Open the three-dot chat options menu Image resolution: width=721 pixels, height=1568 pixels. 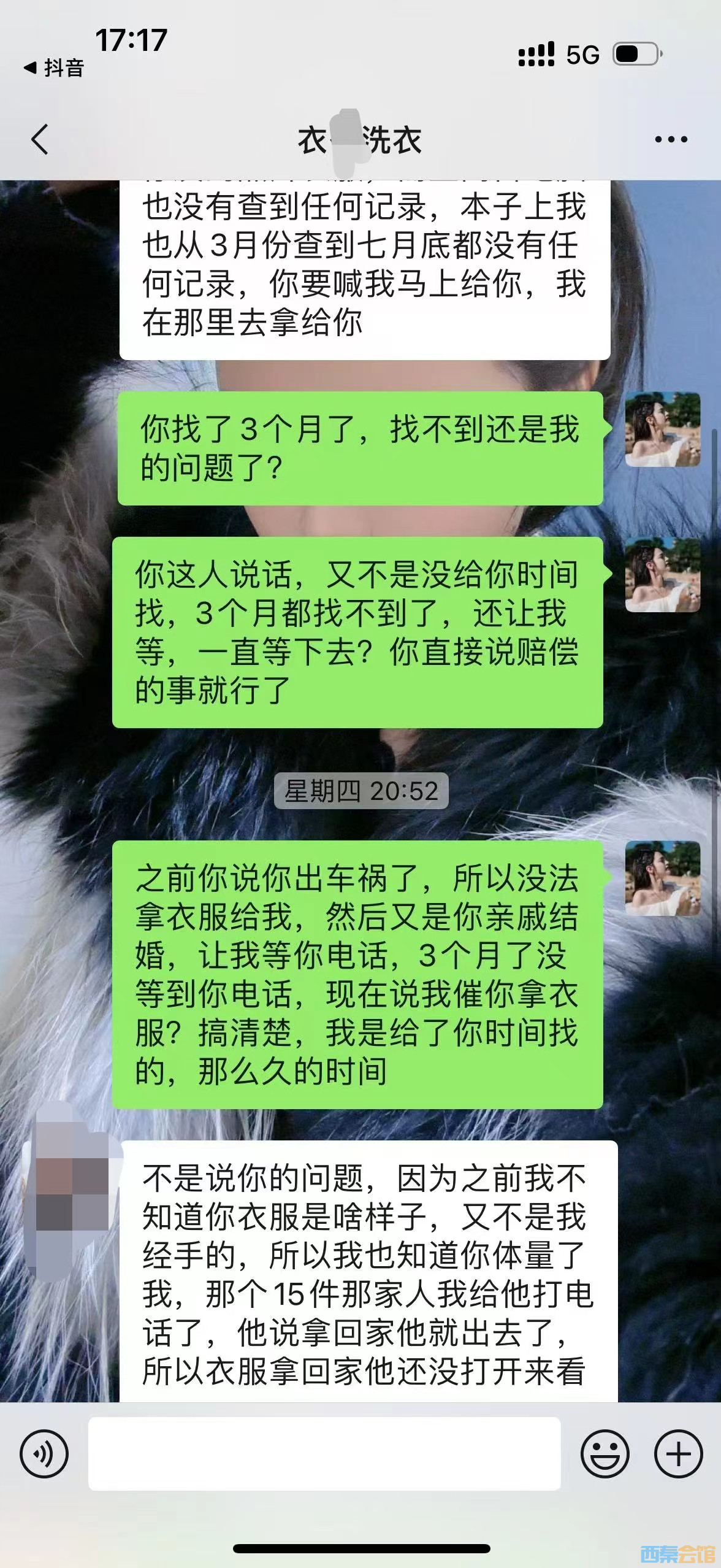coord(671,140)
